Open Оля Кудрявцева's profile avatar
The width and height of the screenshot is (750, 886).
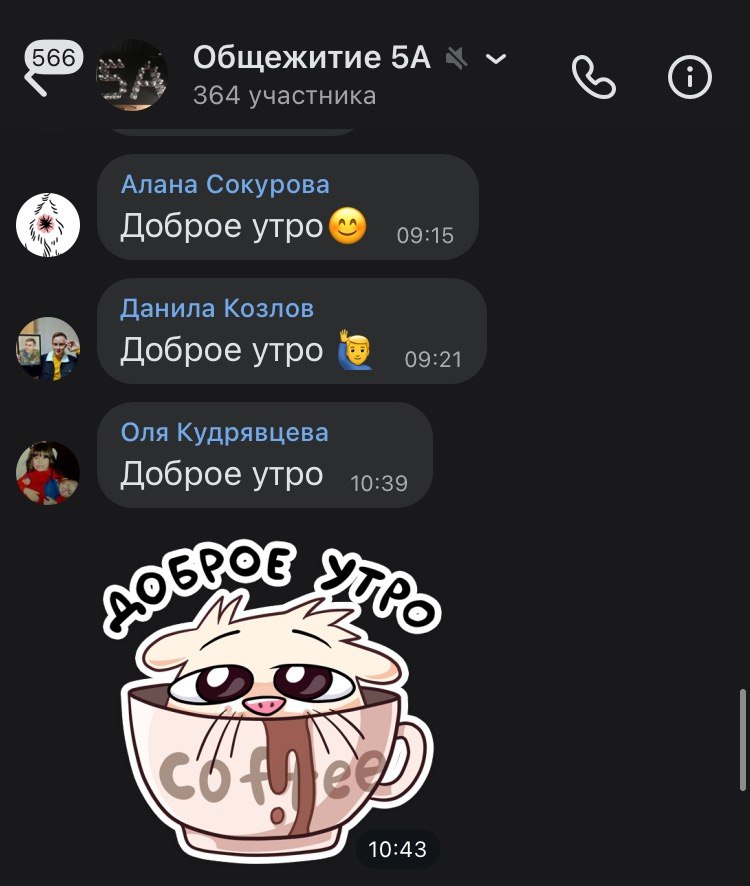(48, 472)
